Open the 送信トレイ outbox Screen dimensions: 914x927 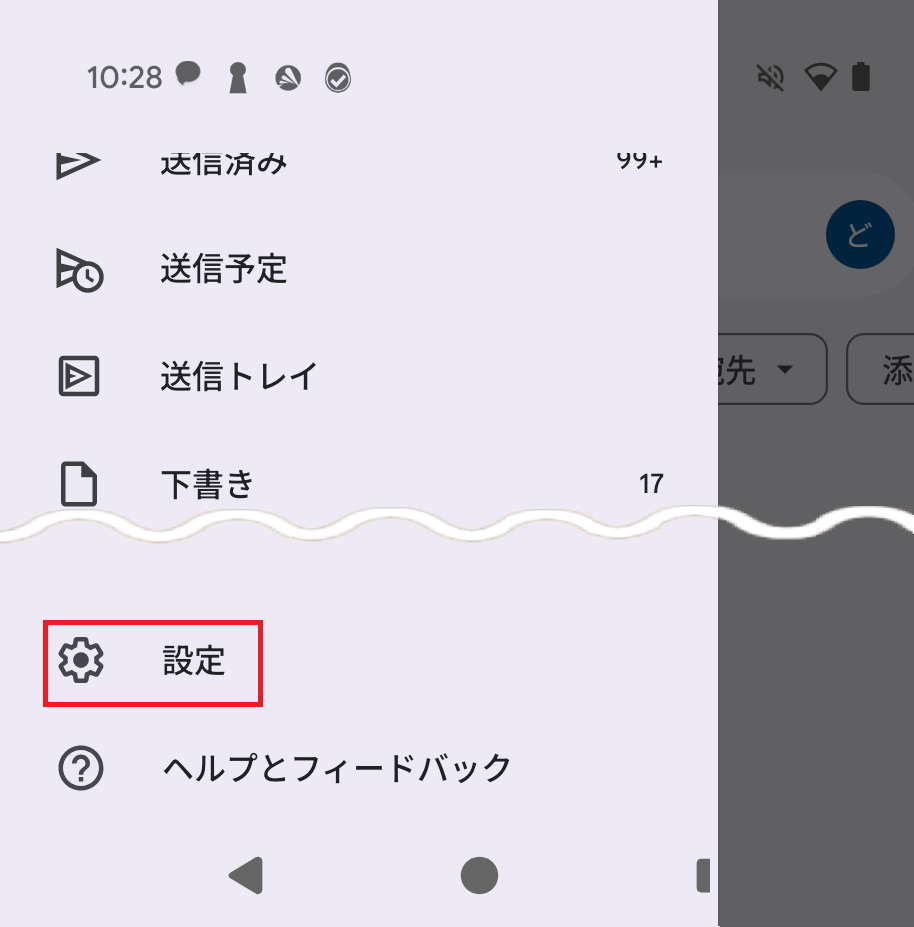(x=238, y=376)
